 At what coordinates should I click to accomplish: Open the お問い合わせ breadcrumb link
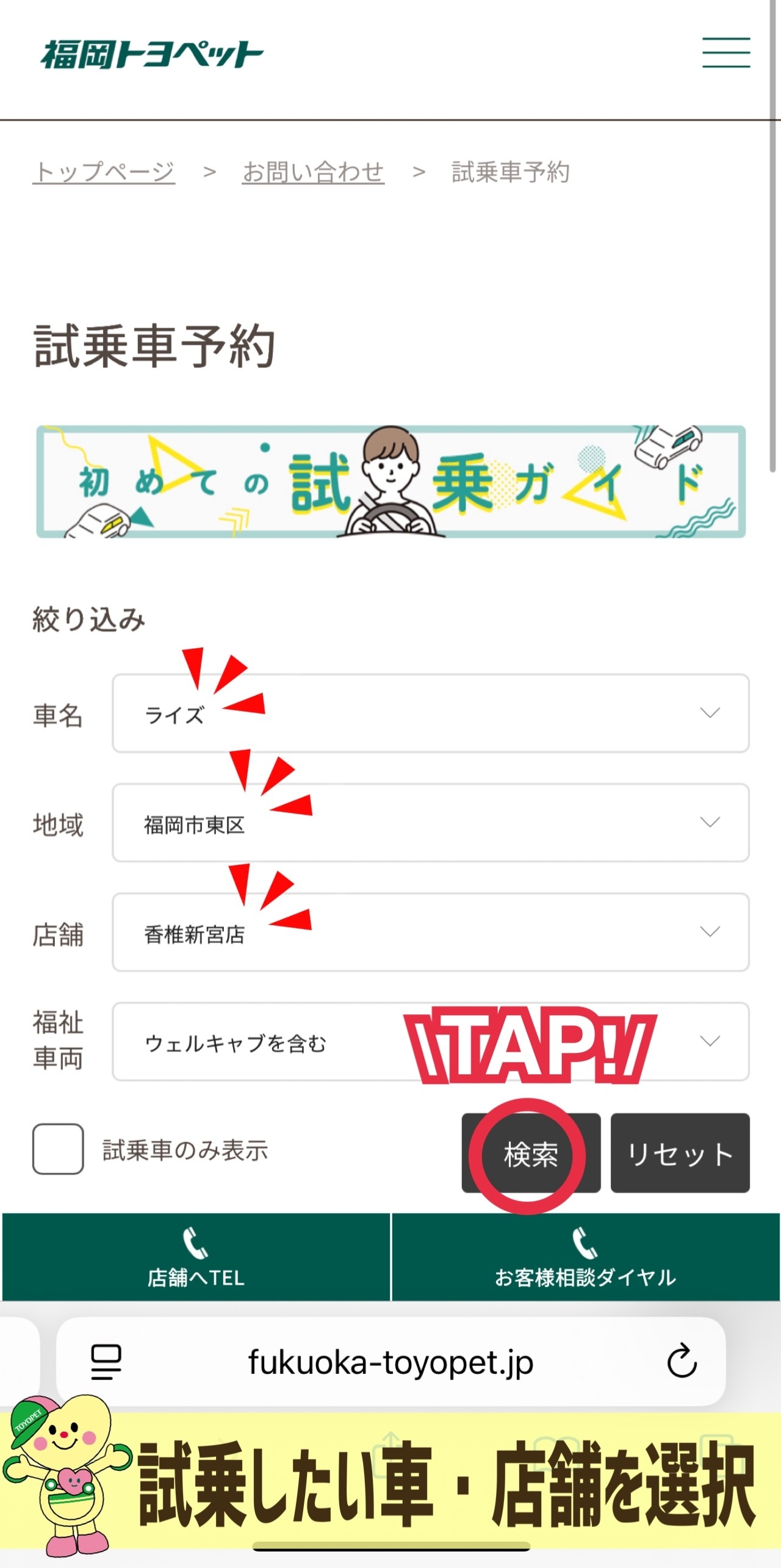(x=313, y=172)
